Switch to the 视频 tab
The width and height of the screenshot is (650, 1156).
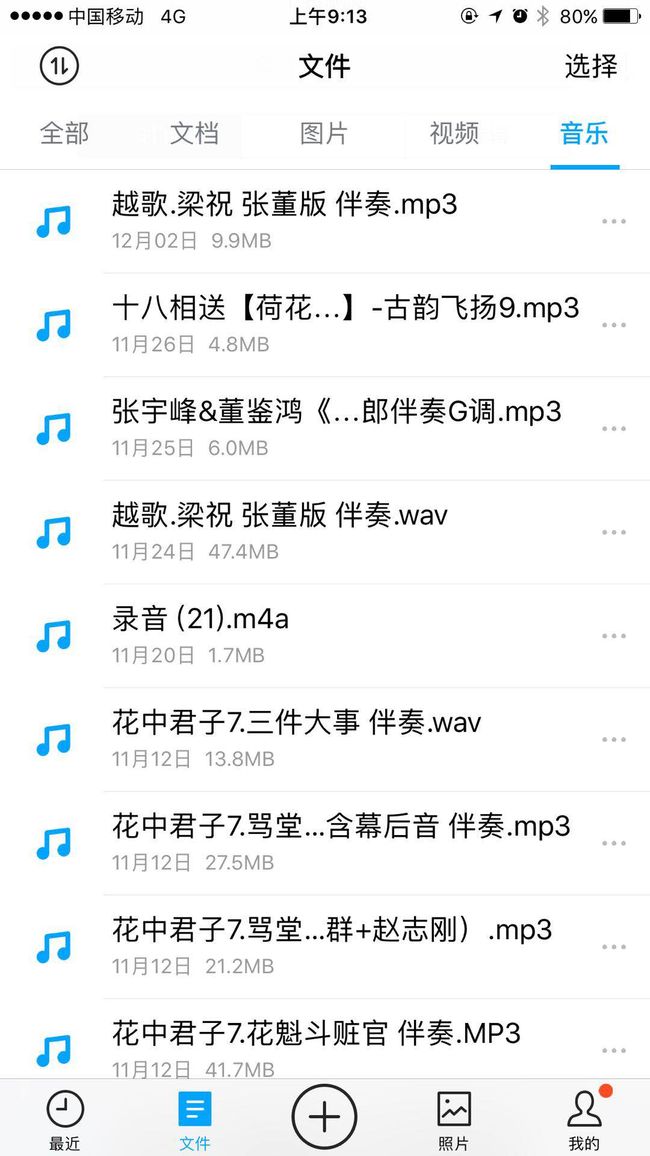[x=454, y=133]
